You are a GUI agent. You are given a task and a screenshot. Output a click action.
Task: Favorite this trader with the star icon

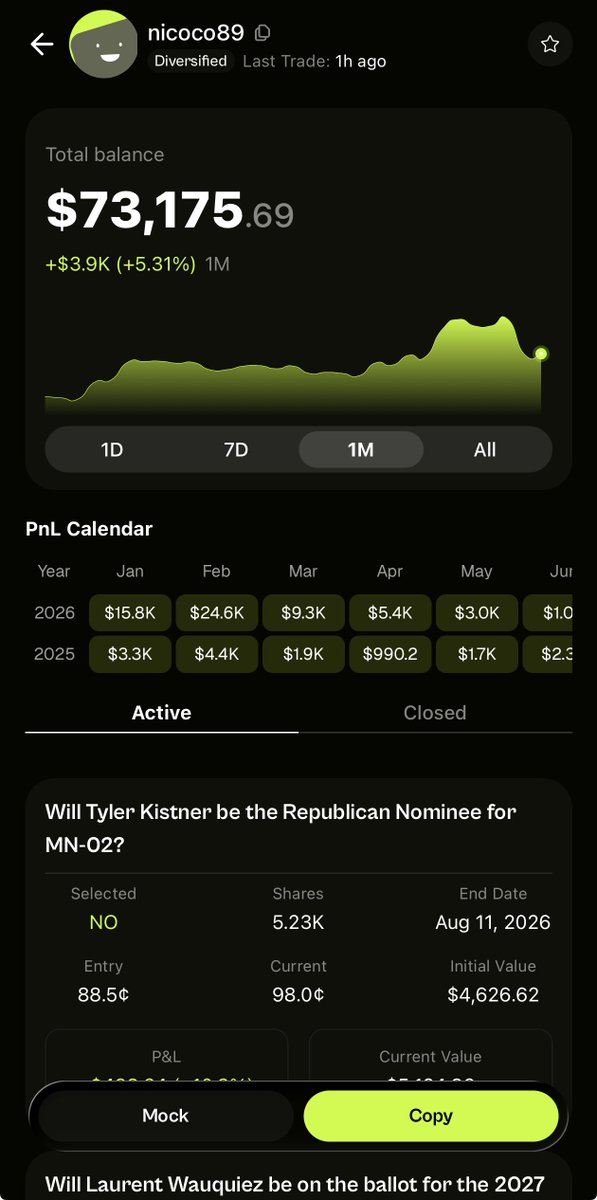[549, 44]
